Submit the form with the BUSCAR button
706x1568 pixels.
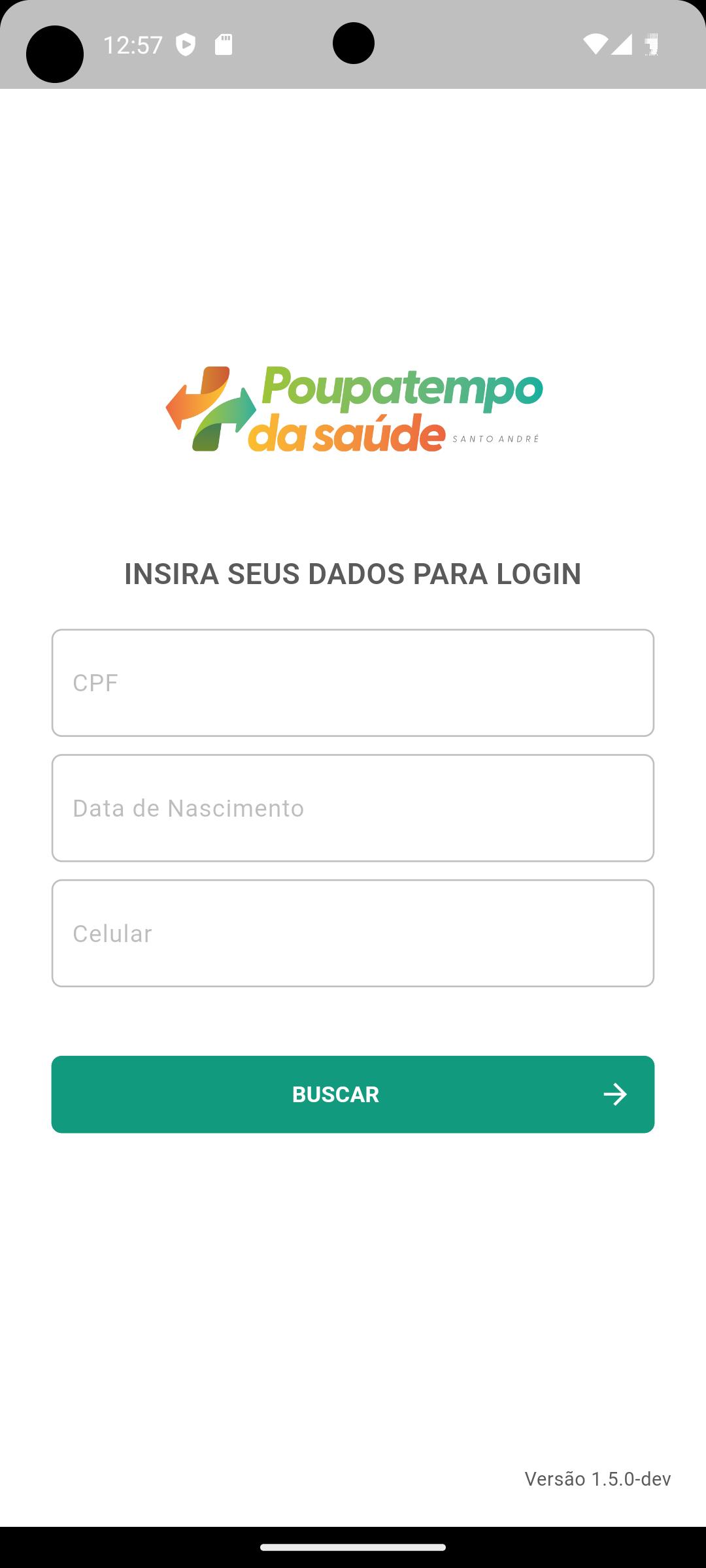pyautogui.click(x=353, y=1094)
